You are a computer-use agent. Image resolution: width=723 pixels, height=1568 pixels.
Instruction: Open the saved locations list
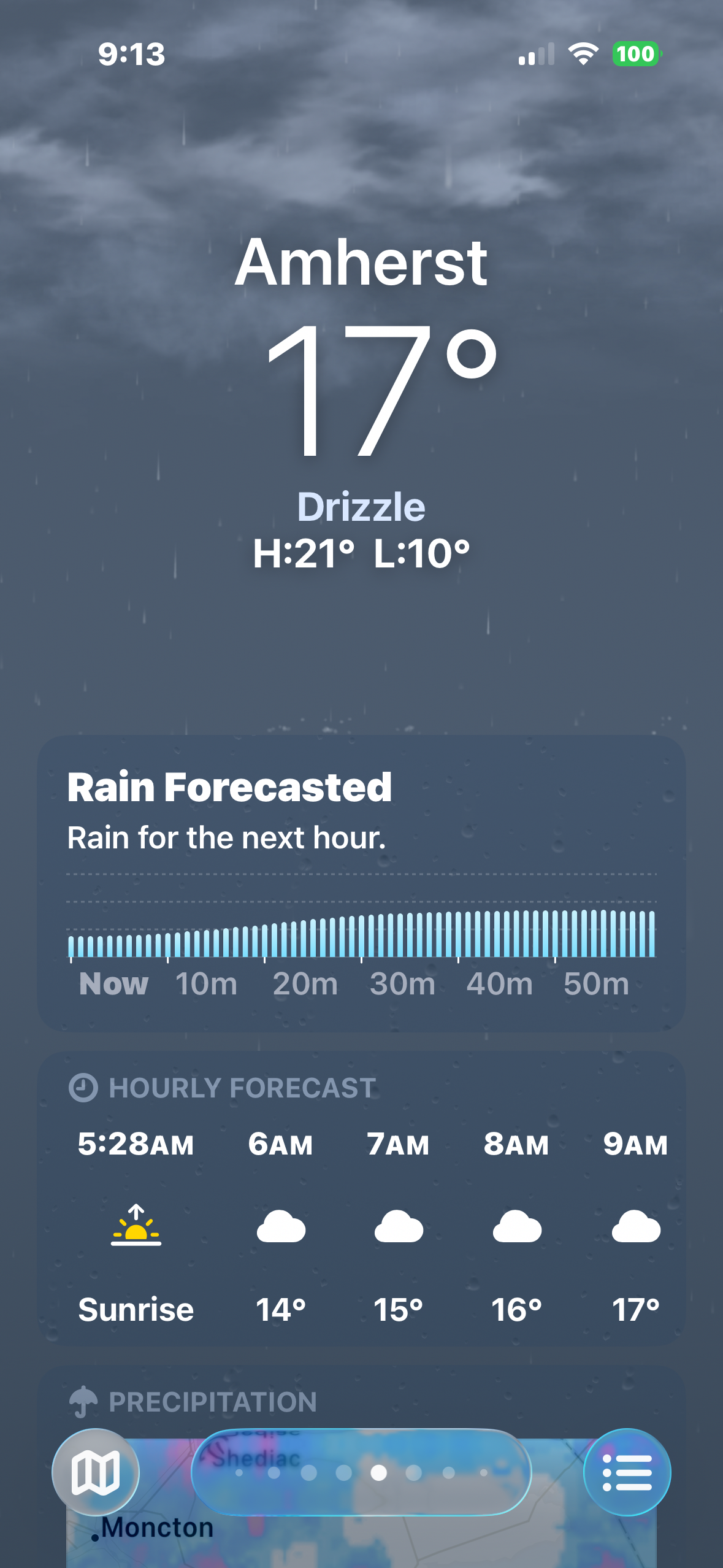627,1472
